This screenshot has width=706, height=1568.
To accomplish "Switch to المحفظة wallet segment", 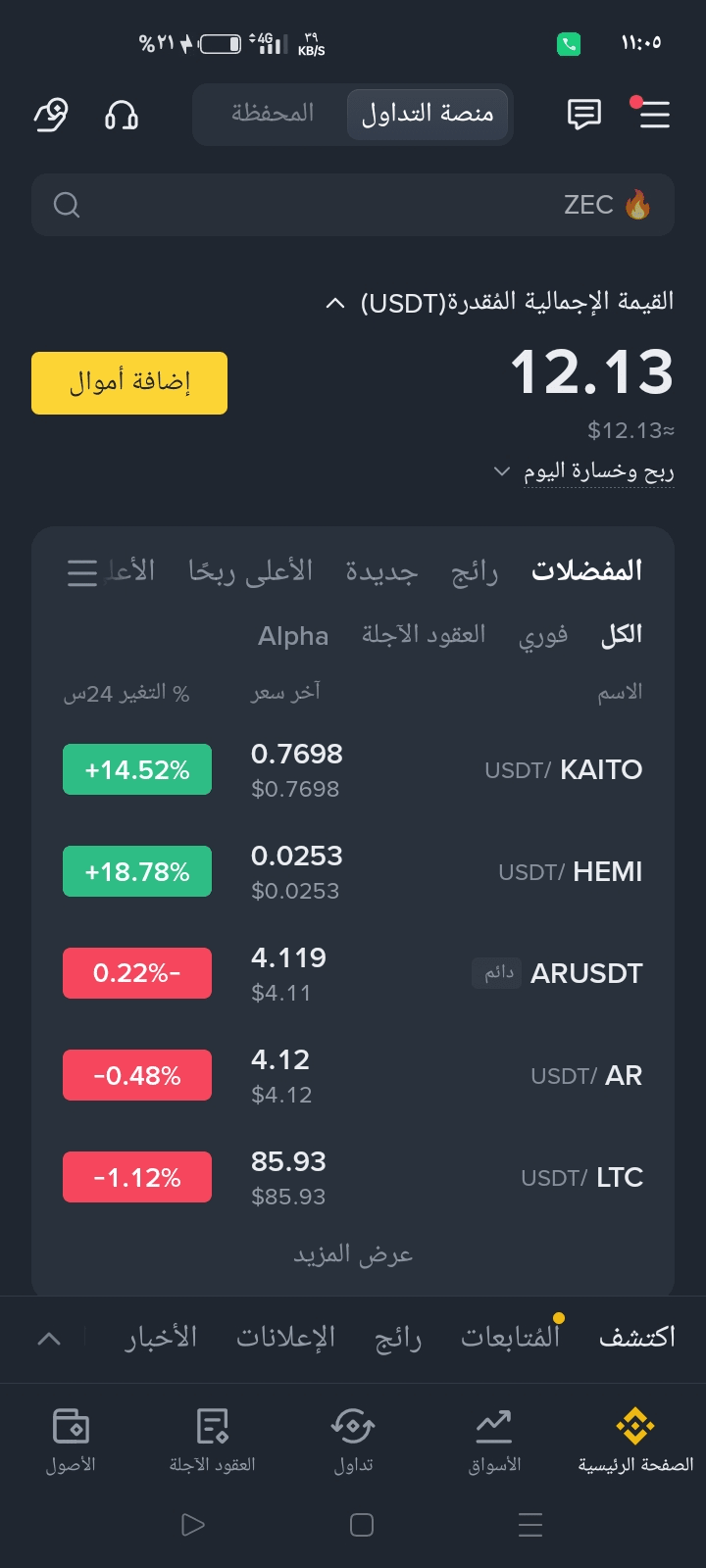I will pyautogui.click(x=273, y=114).
